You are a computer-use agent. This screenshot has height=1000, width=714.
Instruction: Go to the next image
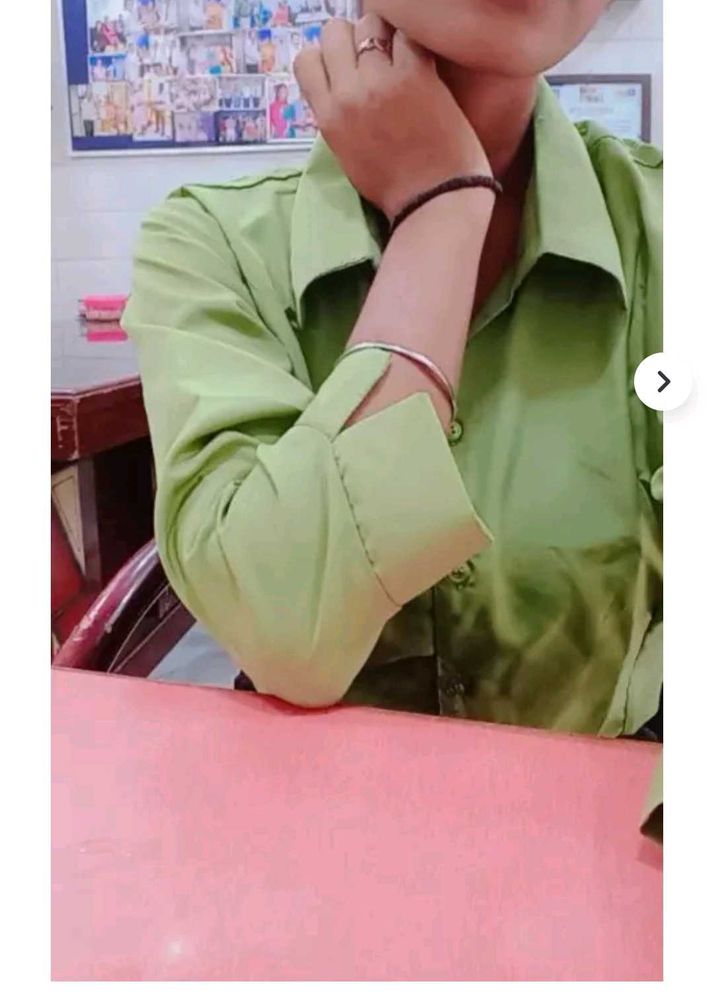662,382
